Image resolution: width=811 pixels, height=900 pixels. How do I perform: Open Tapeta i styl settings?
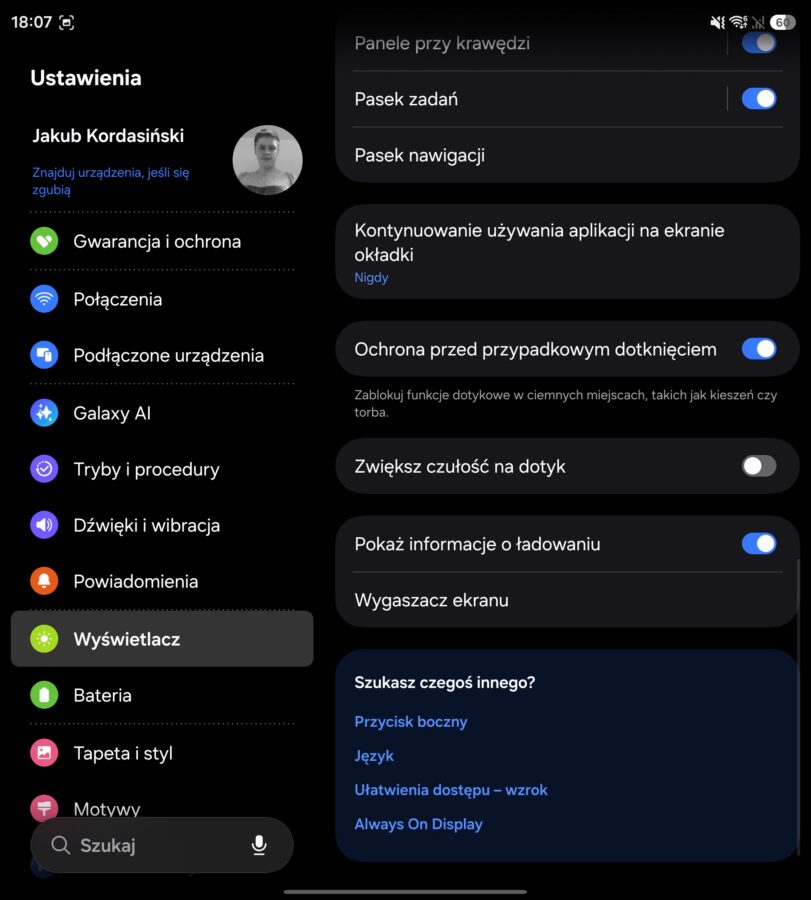pos(162,752)
